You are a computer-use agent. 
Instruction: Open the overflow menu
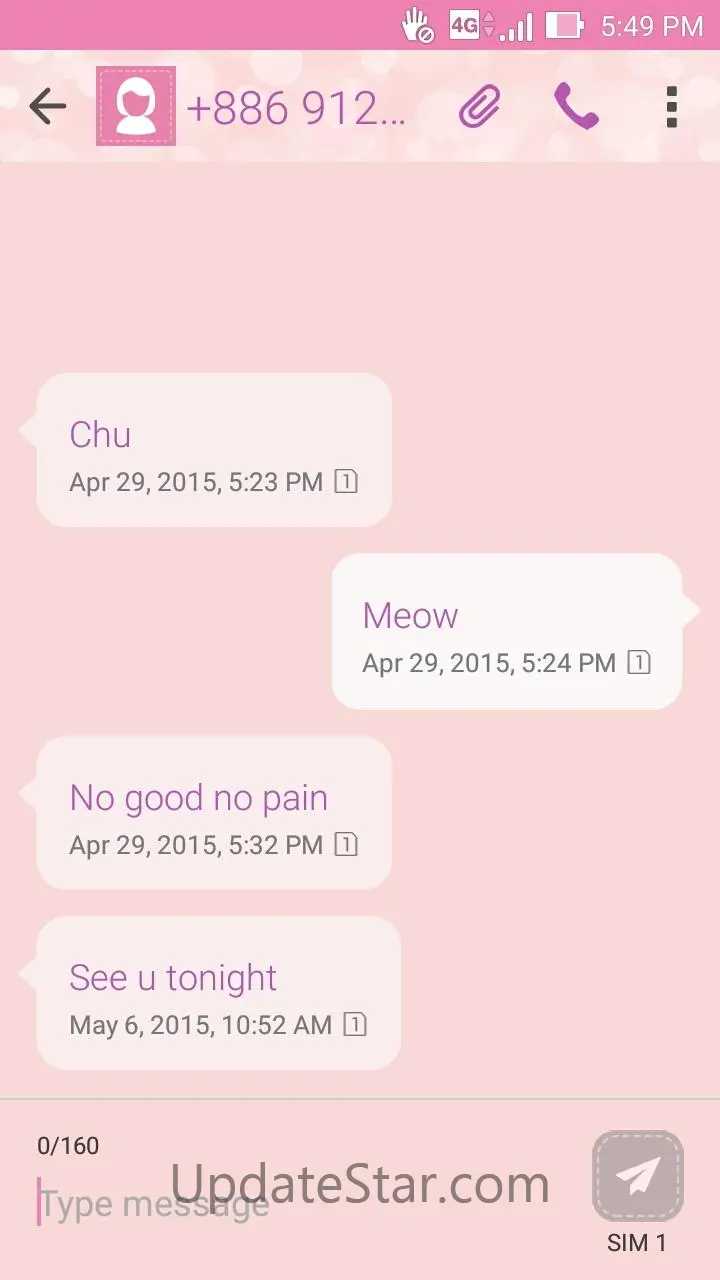[672, 106]
